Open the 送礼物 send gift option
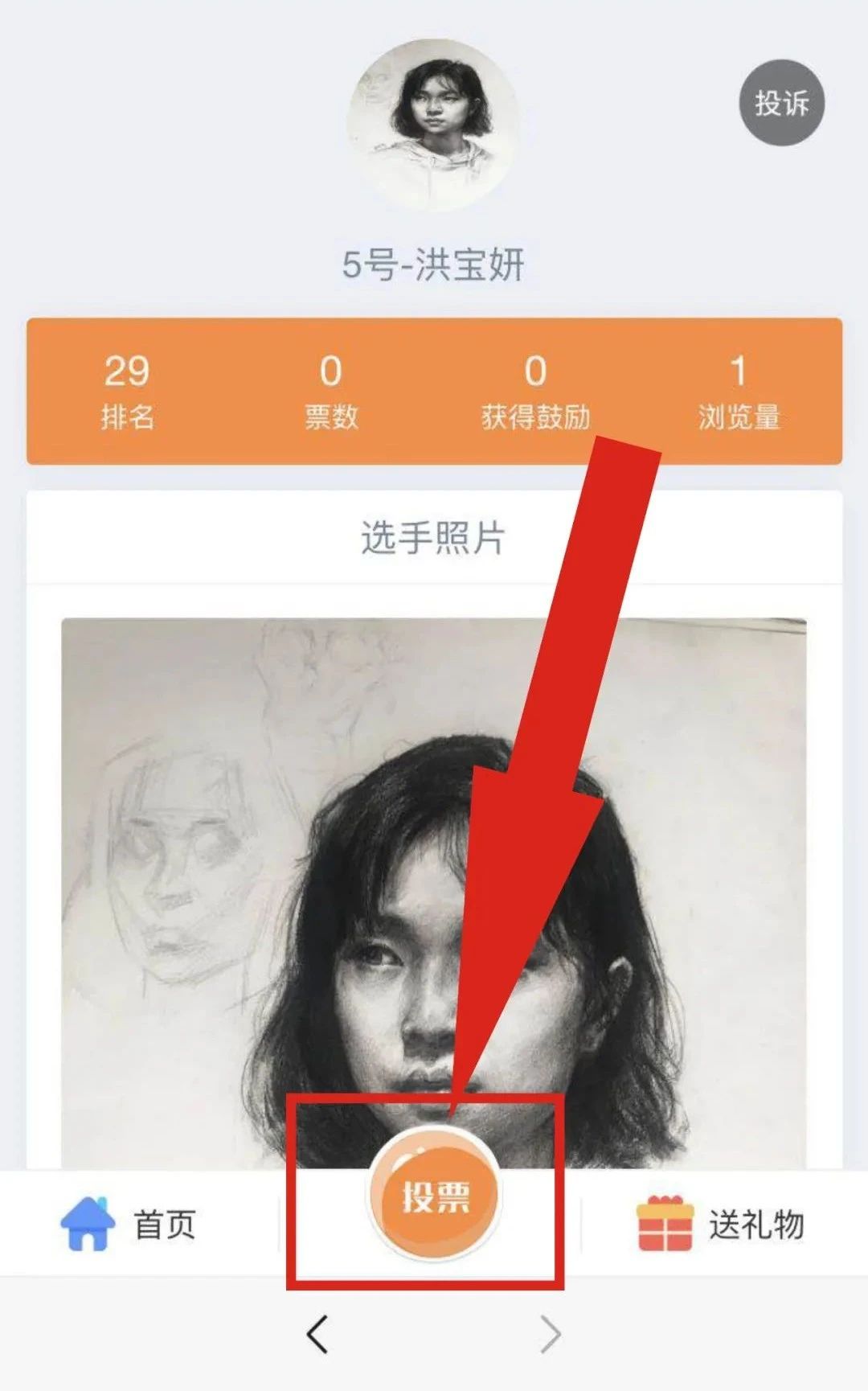 (720, 1224)
